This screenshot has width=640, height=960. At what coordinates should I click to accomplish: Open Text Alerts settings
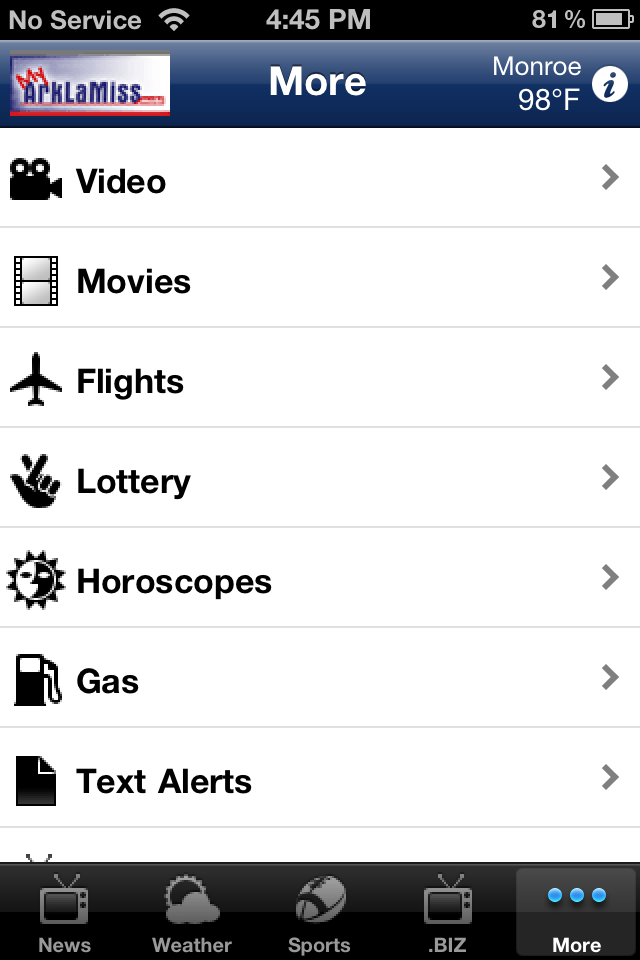(x=320, y=781)
